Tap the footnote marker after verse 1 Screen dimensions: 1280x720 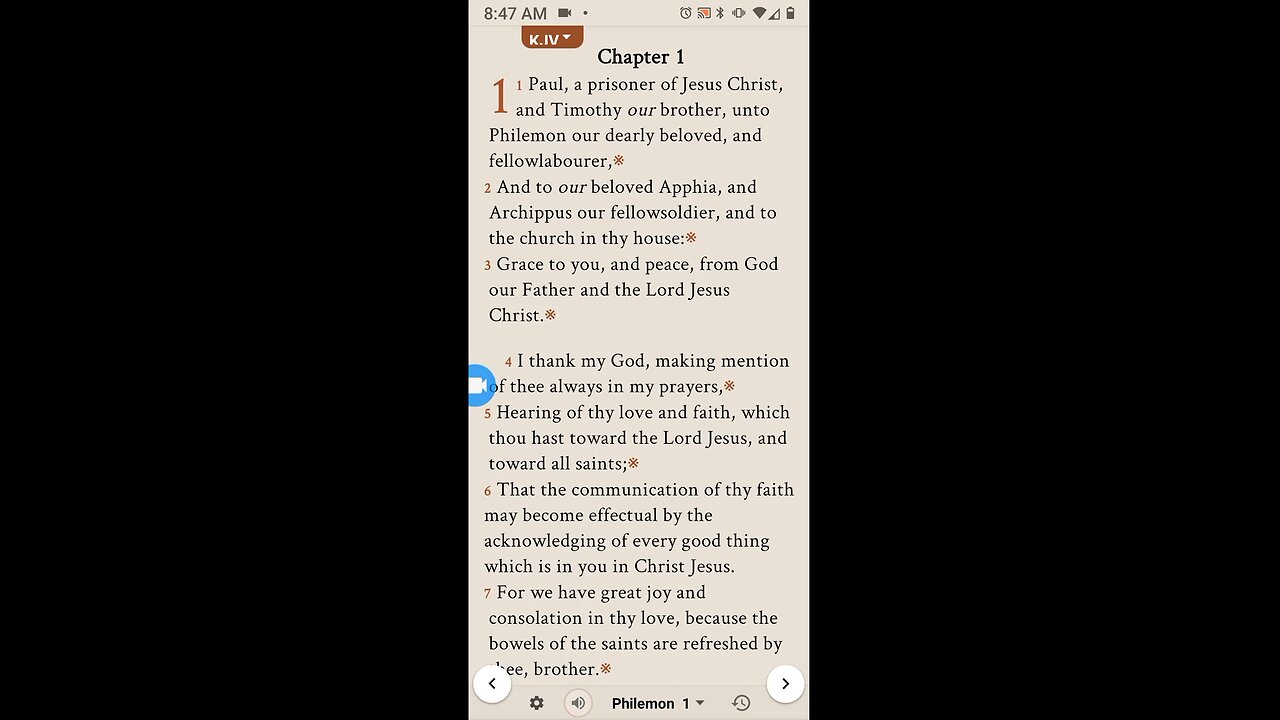[619, 161]
